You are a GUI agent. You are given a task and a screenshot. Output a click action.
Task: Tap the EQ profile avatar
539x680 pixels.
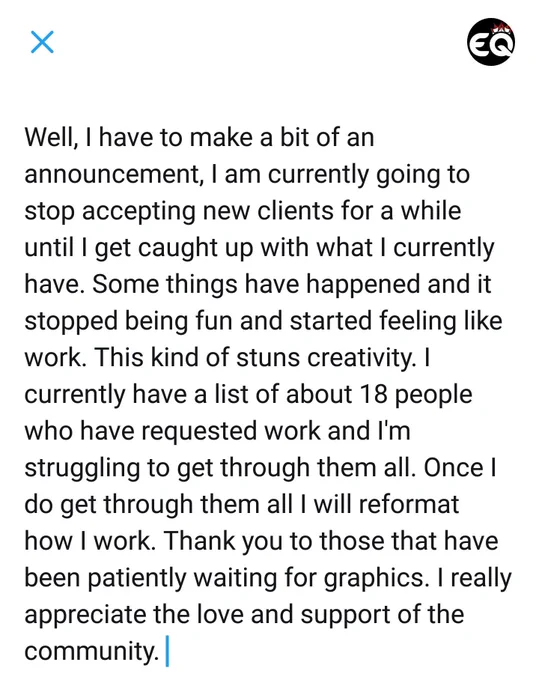(x=491, y=42)
